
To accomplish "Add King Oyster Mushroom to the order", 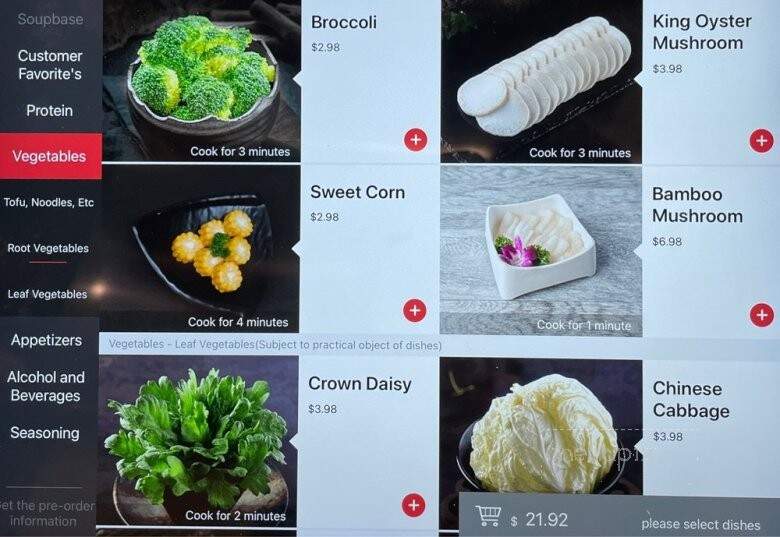I will click(x=761, y=141).
